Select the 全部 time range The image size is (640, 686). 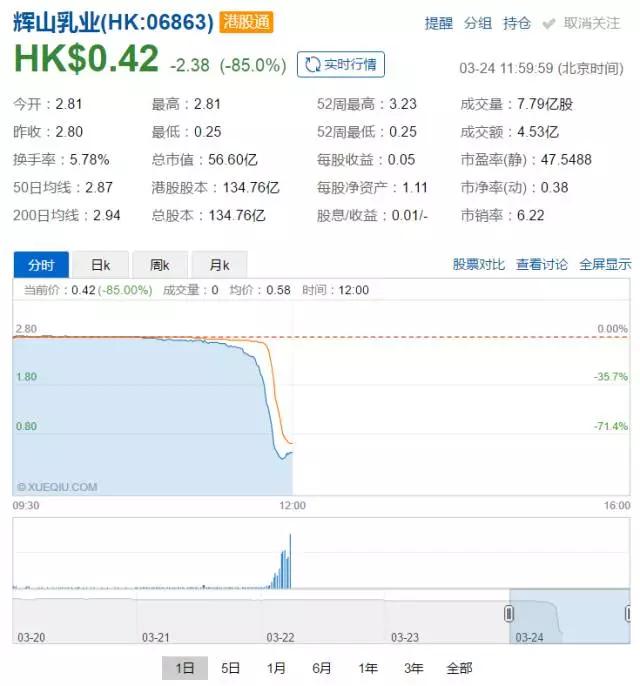point(459,668)
